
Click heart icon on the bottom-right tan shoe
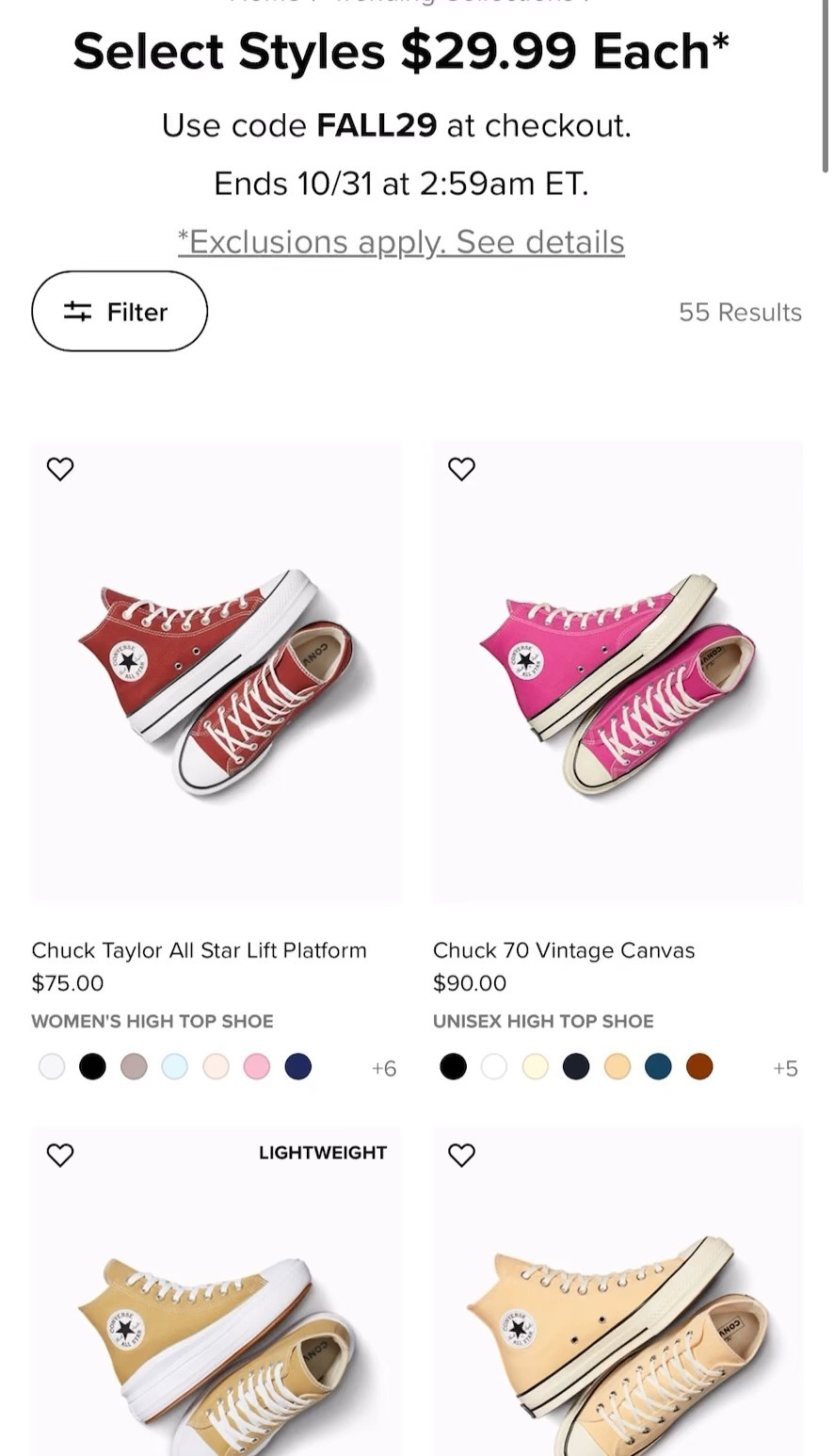pos(462,1155)
